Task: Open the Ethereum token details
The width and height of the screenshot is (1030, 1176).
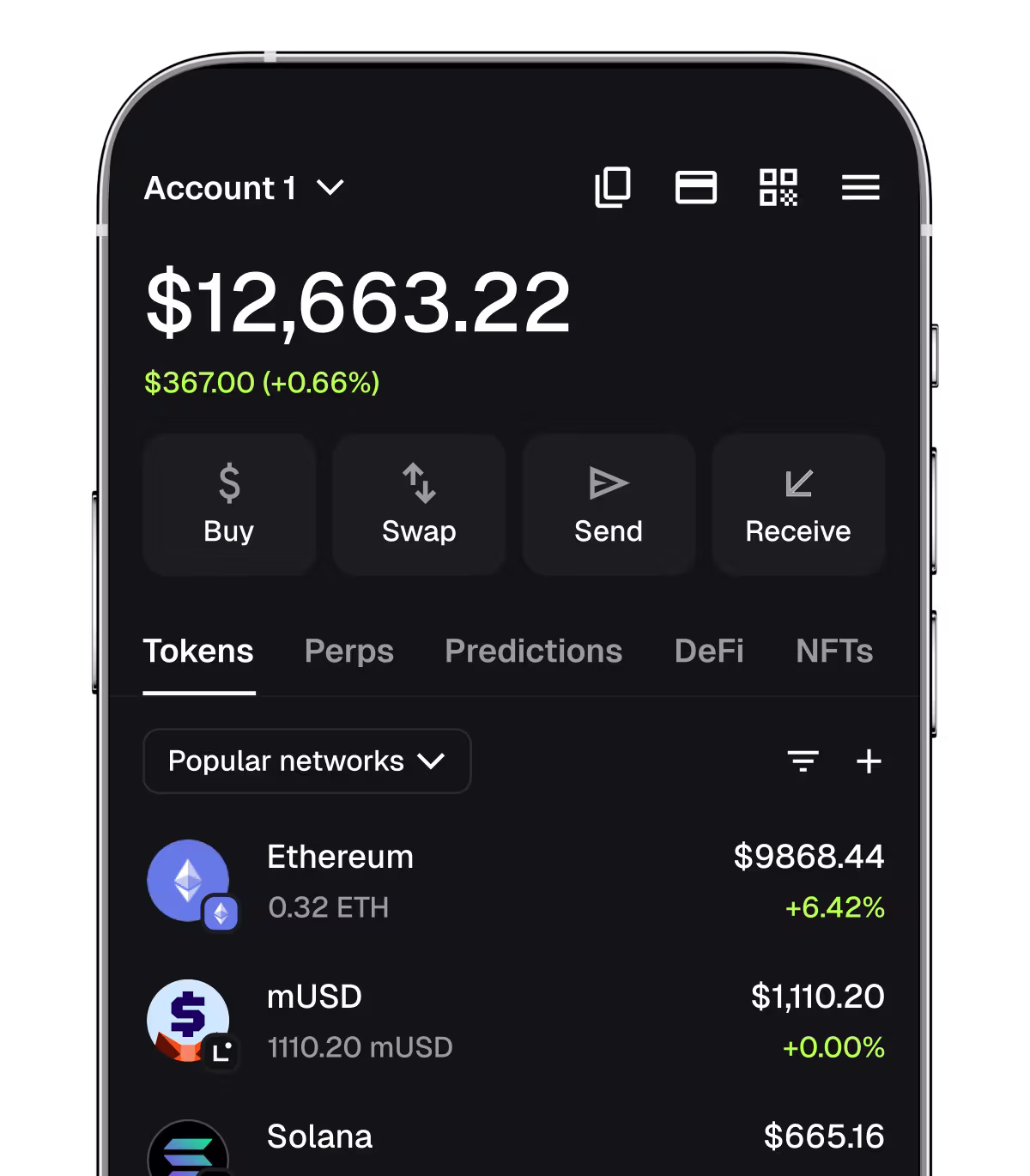Action: tap(515, 880)
